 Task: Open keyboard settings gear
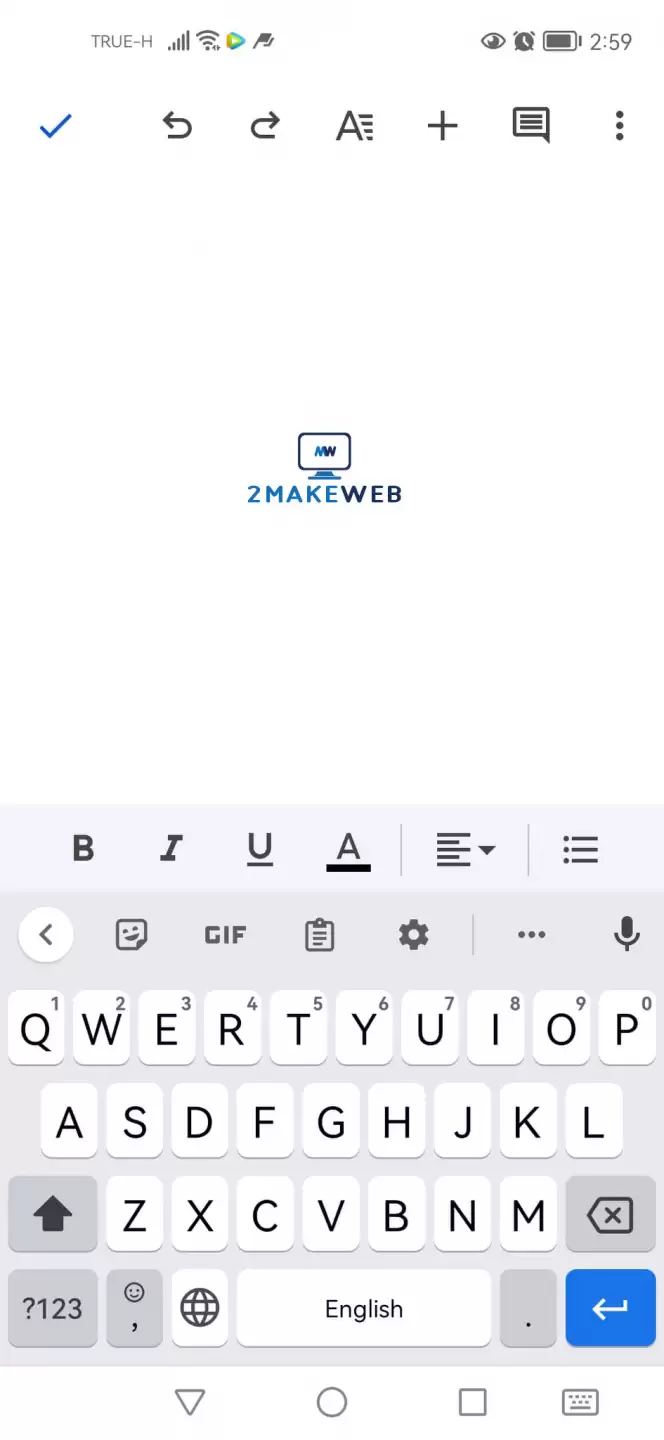(x=413, y=935)
